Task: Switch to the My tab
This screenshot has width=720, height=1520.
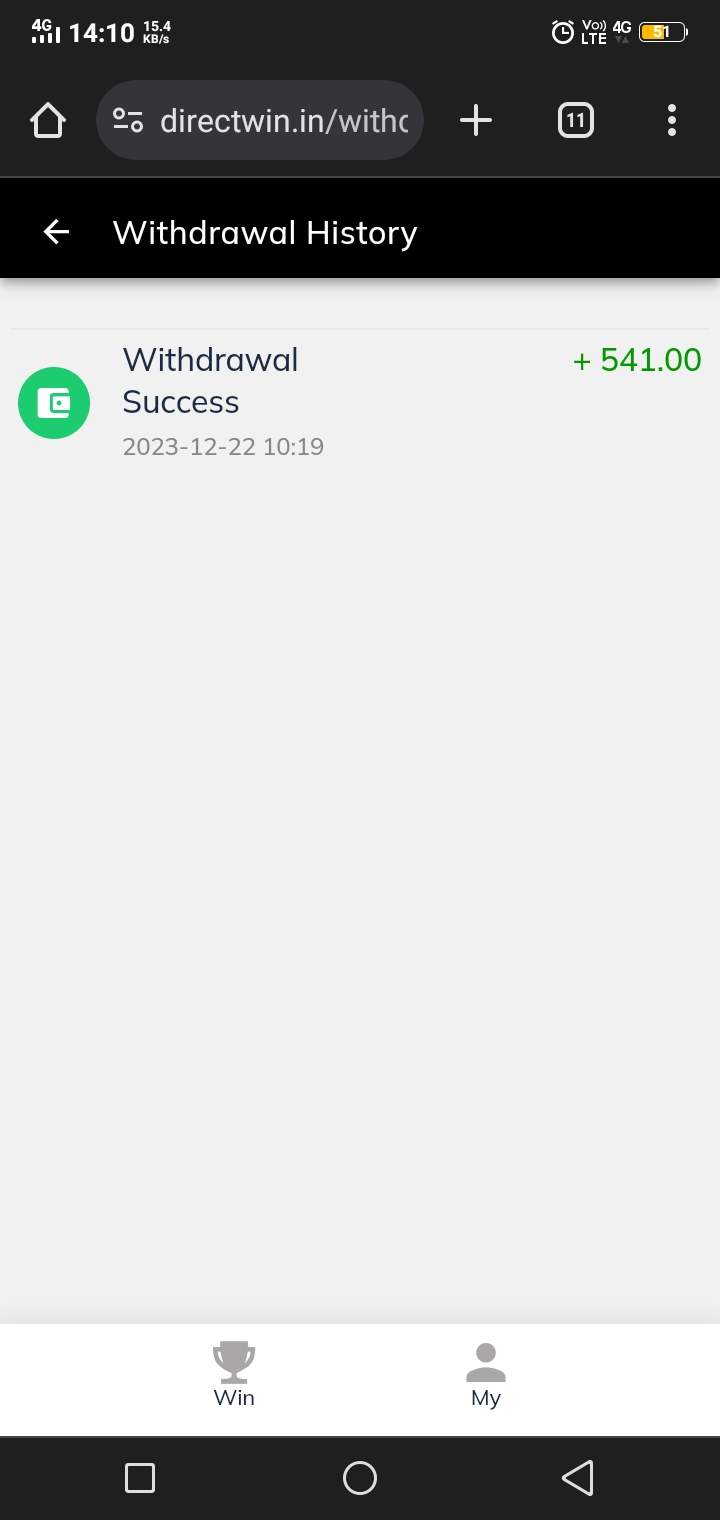Action: [486, 1377]
